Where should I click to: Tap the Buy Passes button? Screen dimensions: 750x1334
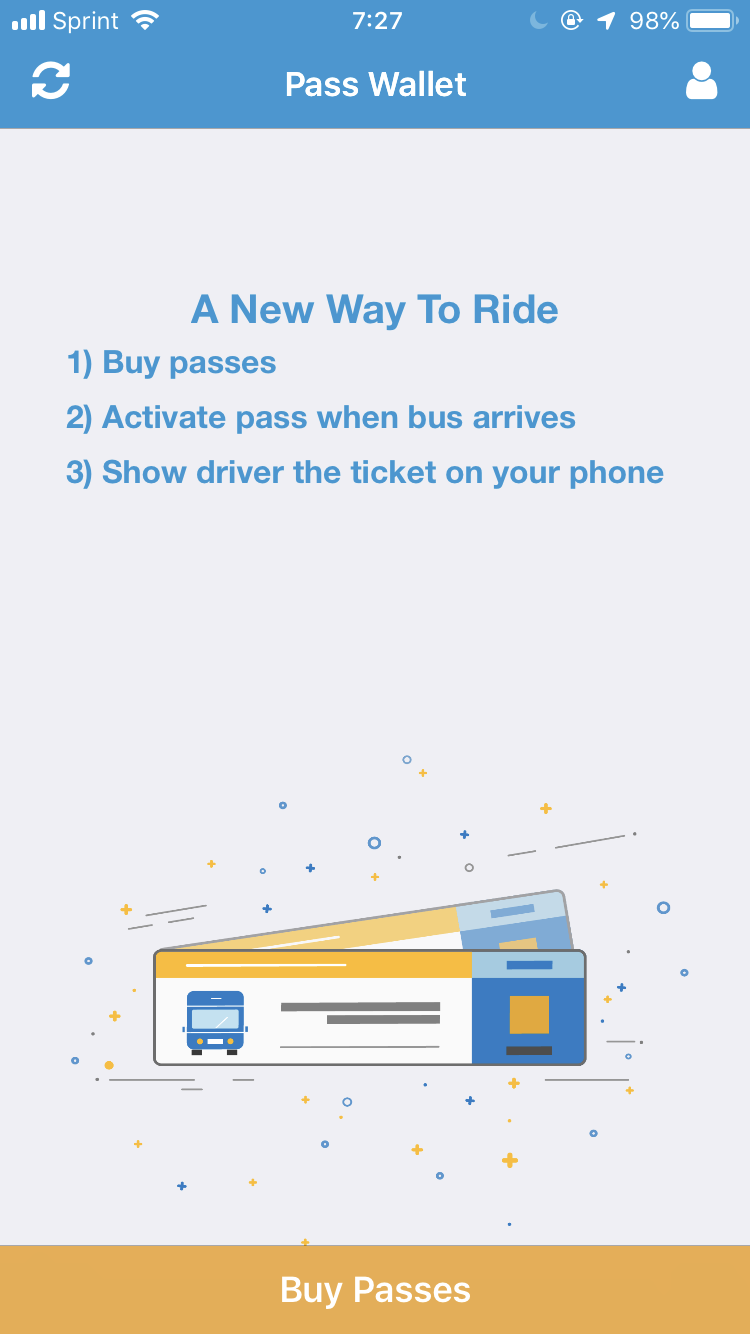[x=375, y=1289]
